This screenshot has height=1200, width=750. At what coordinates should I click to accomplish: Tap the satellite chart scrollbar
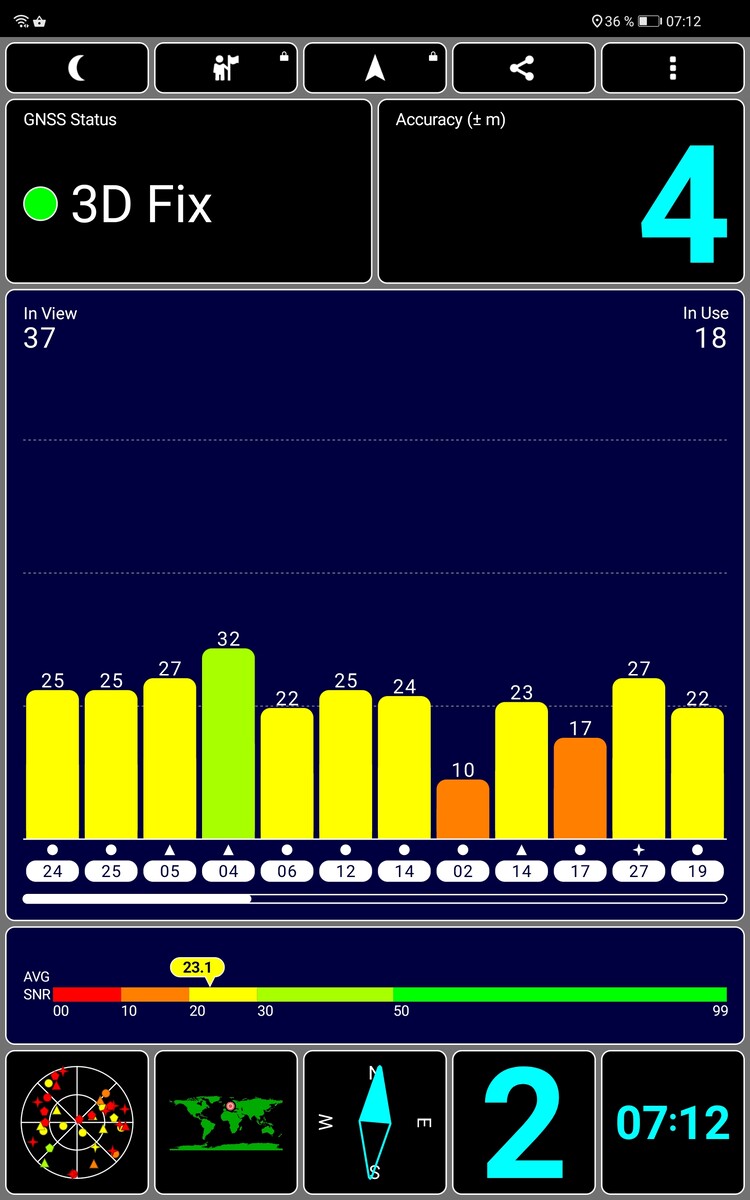tap(375, 899)
